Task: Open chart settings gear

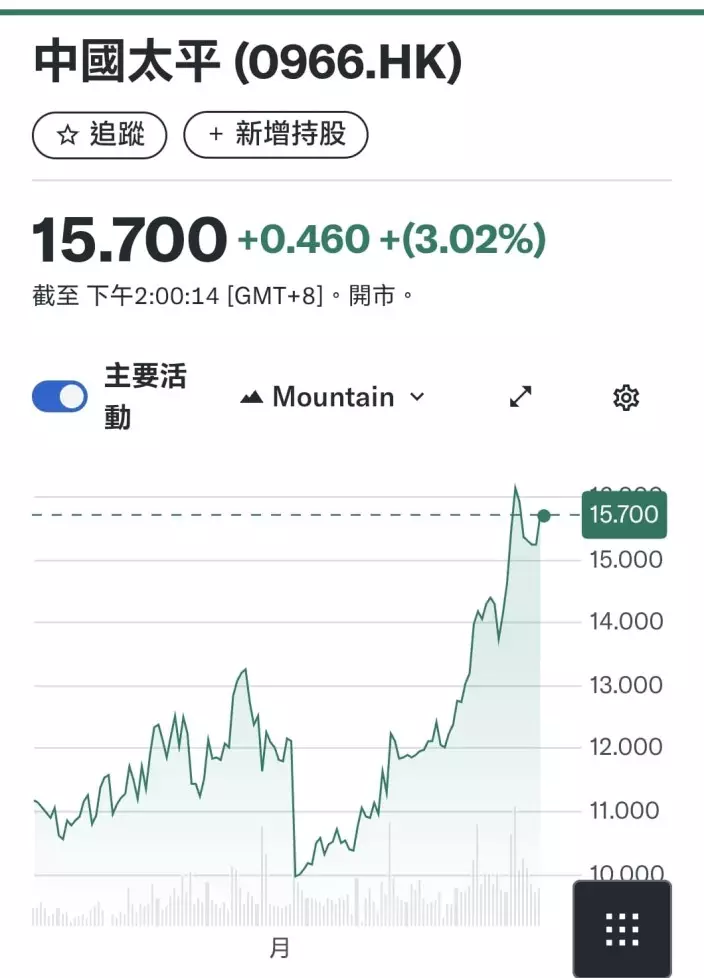Action: tap(625, 397)
